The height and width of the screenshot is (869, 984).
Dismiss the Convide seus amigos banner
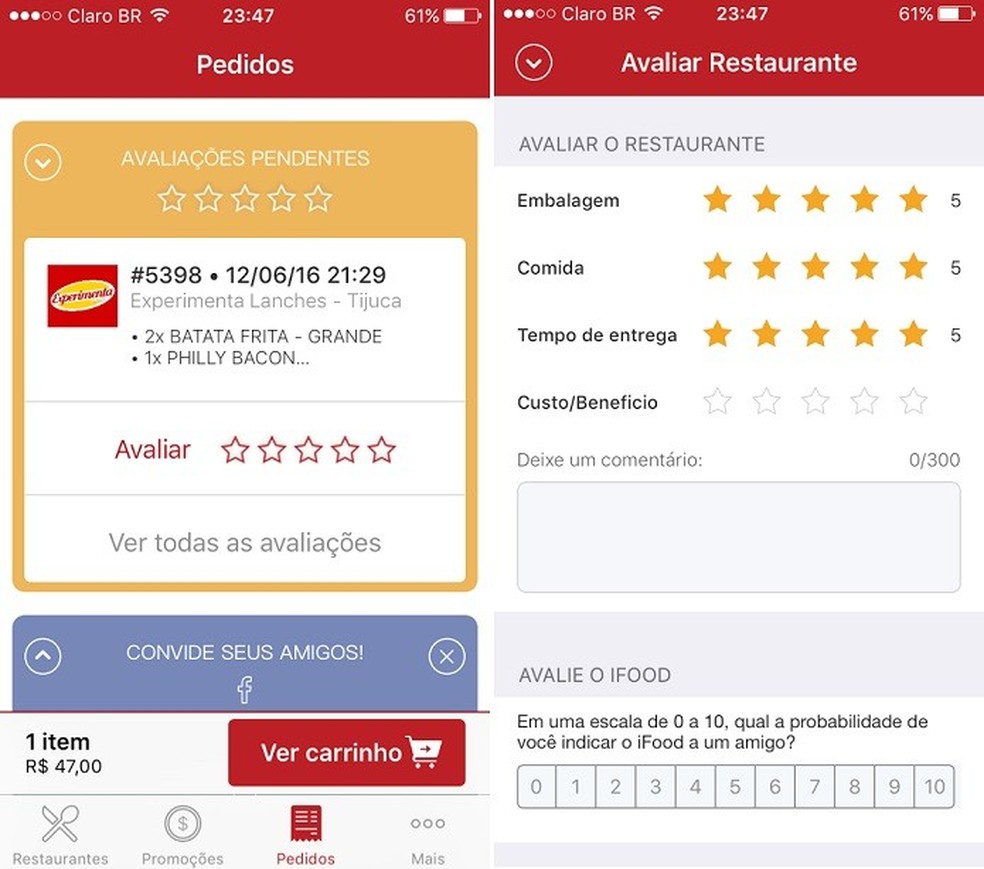446,656
